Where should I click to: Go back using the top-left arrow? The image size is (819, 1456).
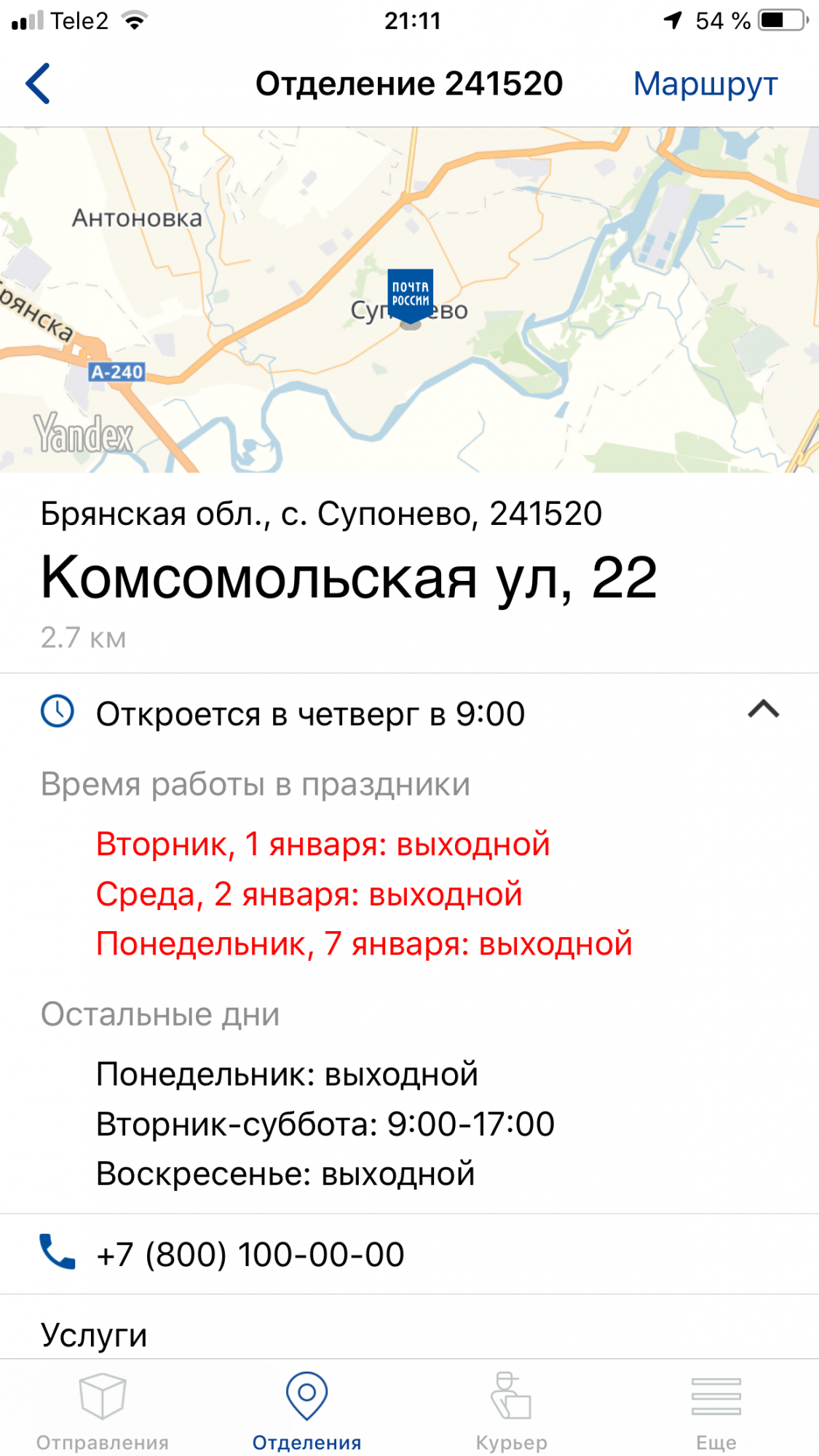click(38, 84)
